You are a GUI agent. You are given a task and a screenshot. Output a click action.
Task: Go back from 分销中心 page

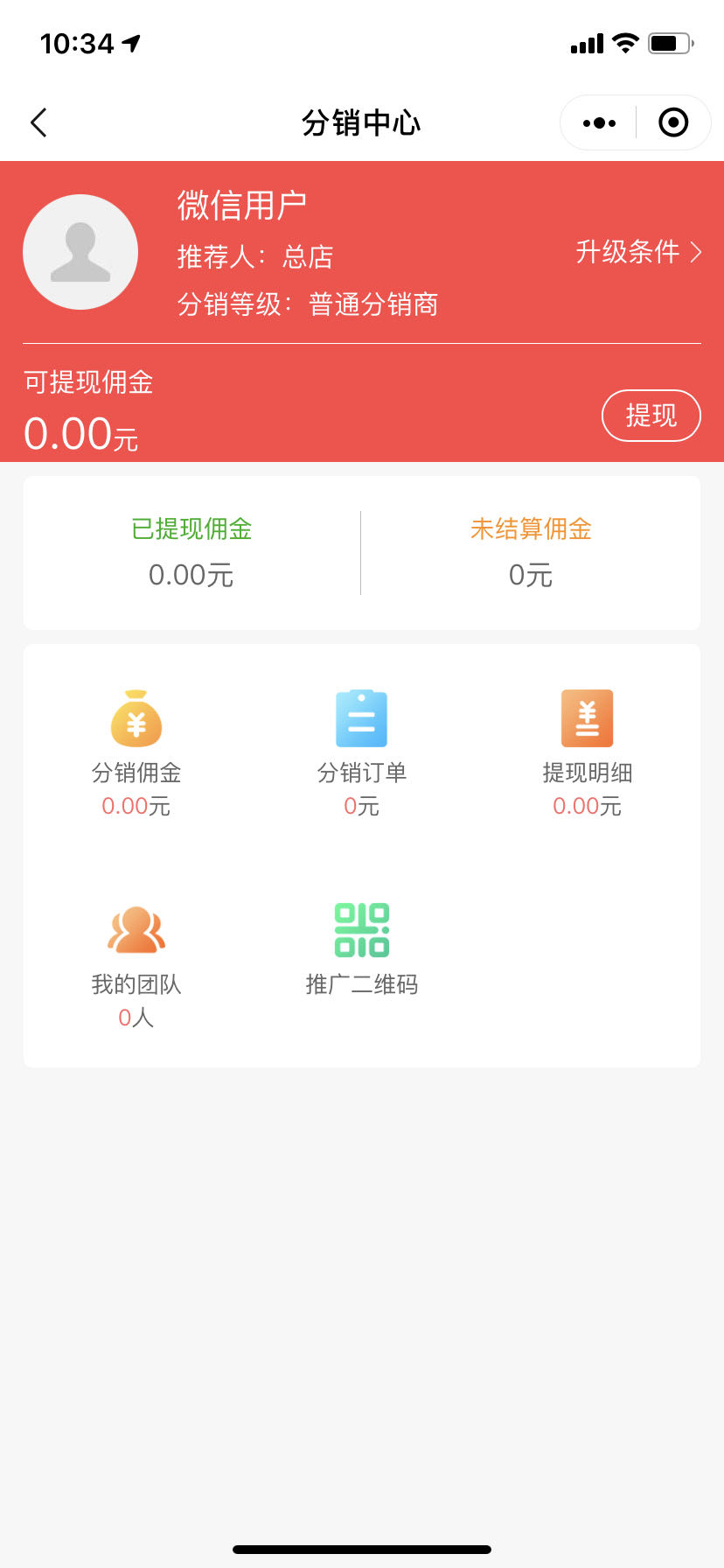38,122
